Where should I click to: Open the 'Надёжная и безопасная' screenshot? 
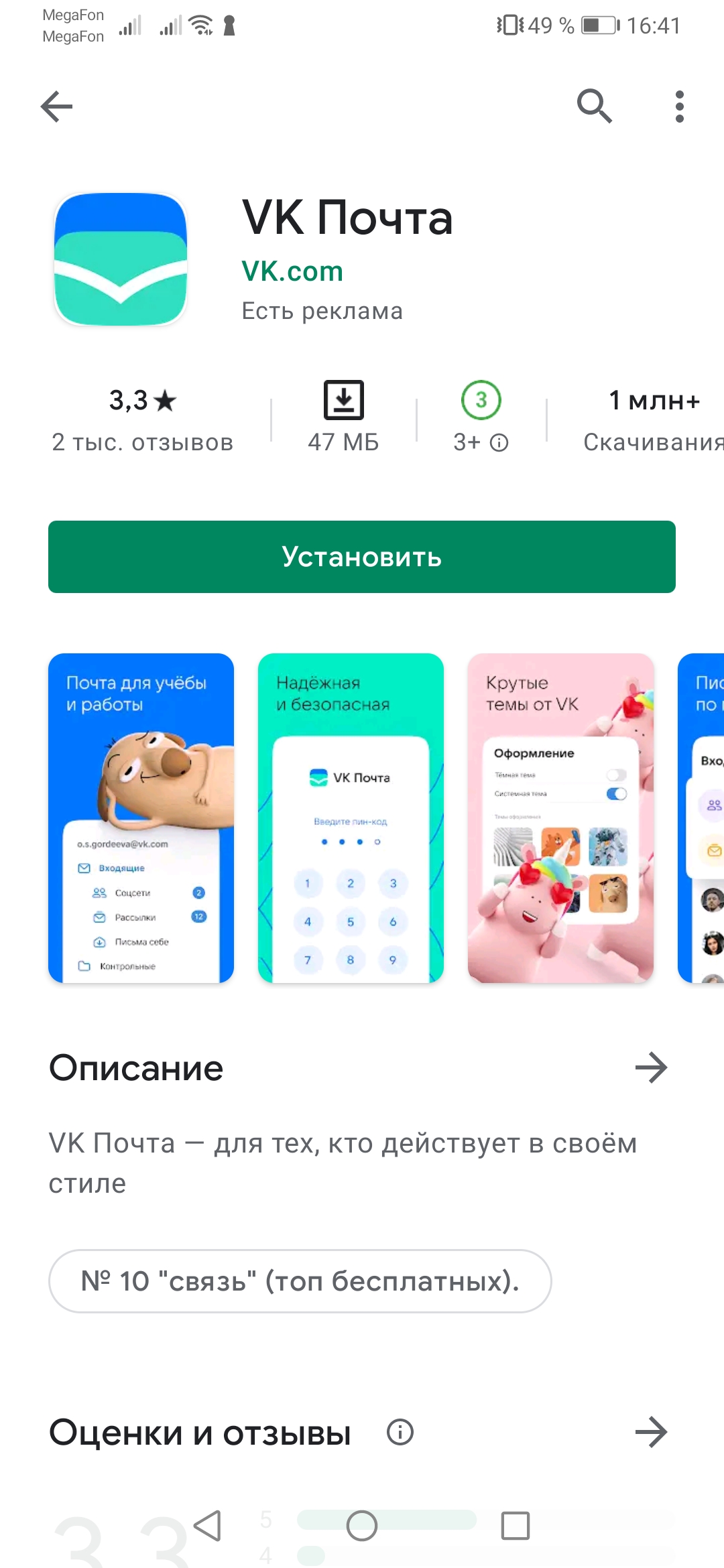click(351, 818)
